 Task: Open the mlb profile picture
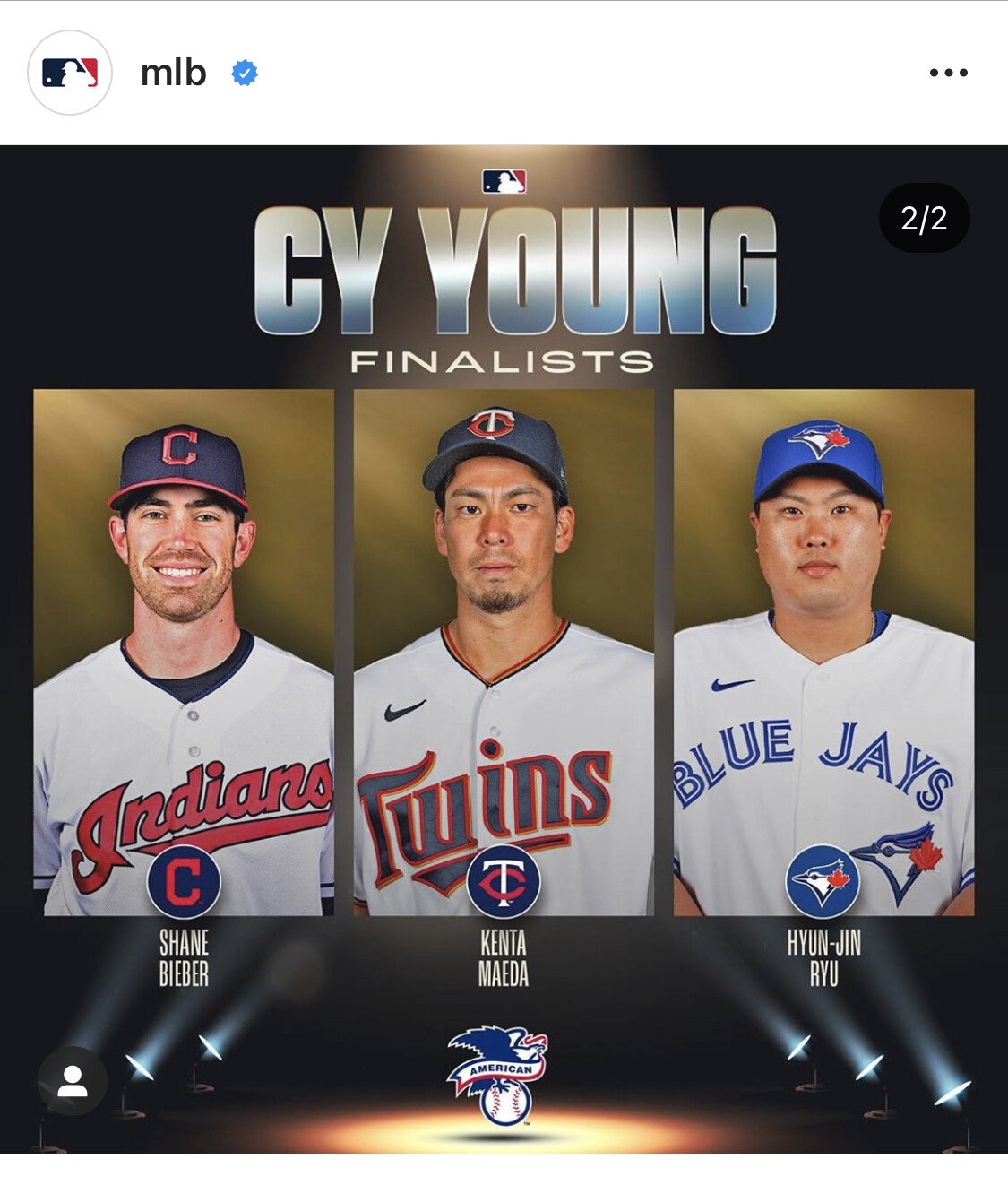click(70, 73)
